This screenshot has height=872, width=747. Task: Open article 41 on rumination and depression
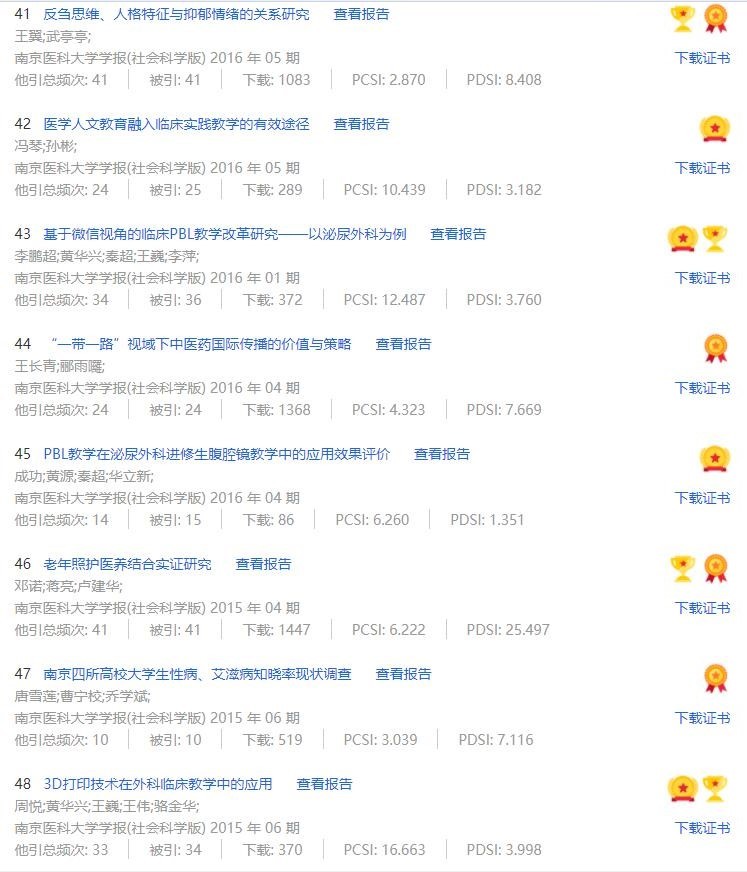[x=176, y=14]
